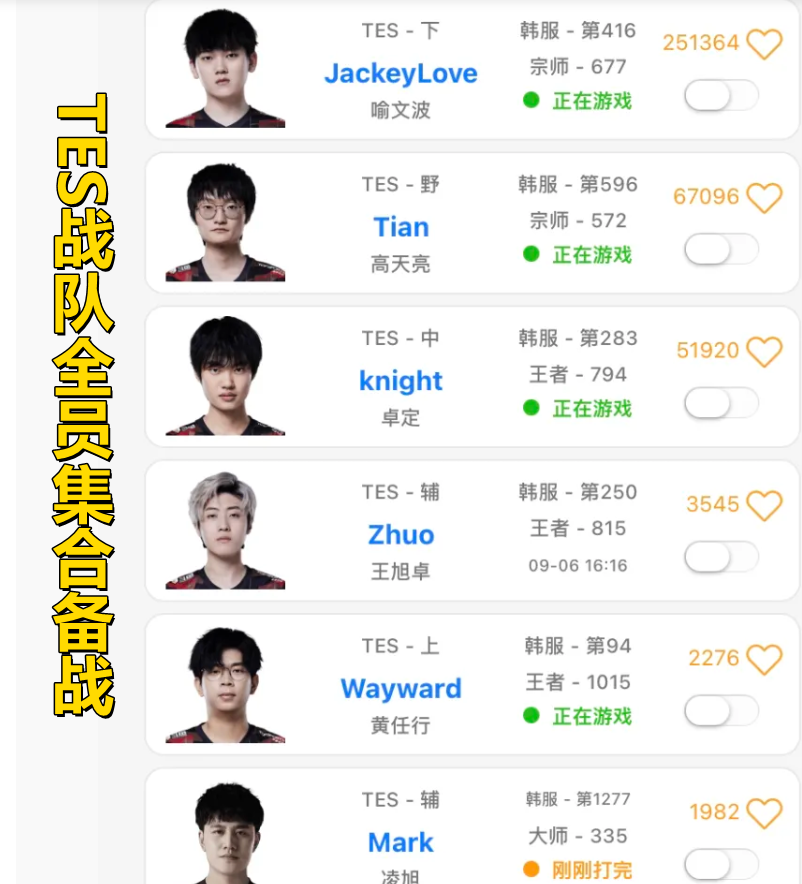Open JackeyLove's player card
802x884 pixels.
click(401, 73)
